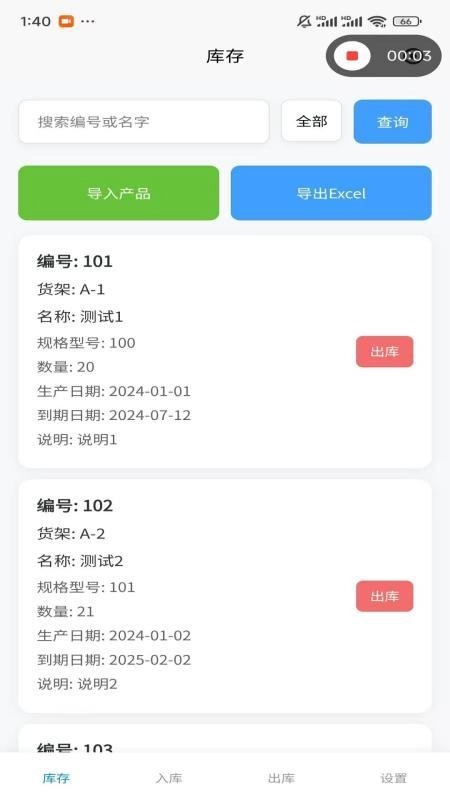This screenshot has width=450, height=800.
Task: Switch to the 入库 tab
Action: [x=169, y=778]
